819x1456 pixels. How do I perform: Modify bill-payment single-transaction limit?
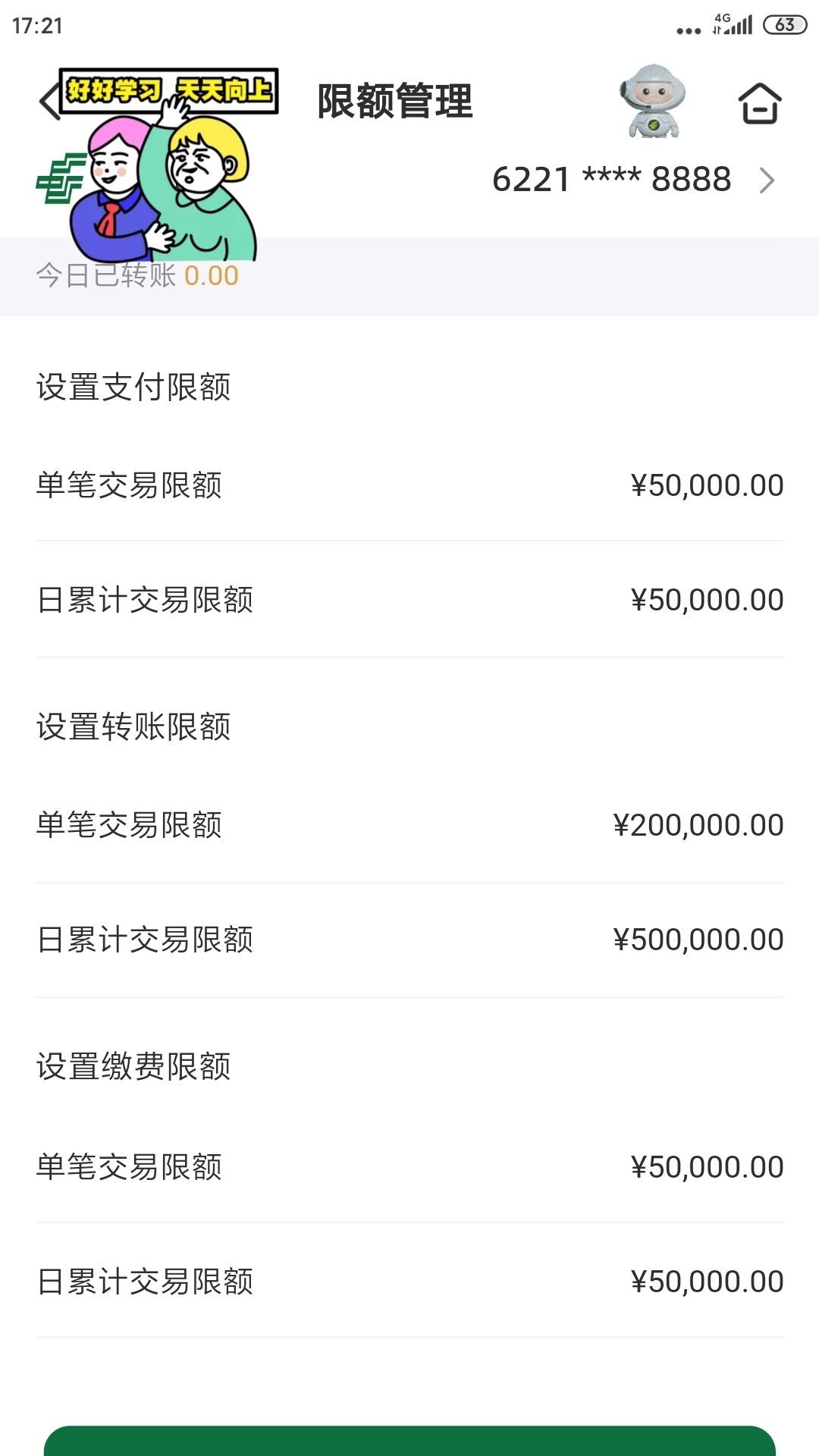coord(409,1166)
